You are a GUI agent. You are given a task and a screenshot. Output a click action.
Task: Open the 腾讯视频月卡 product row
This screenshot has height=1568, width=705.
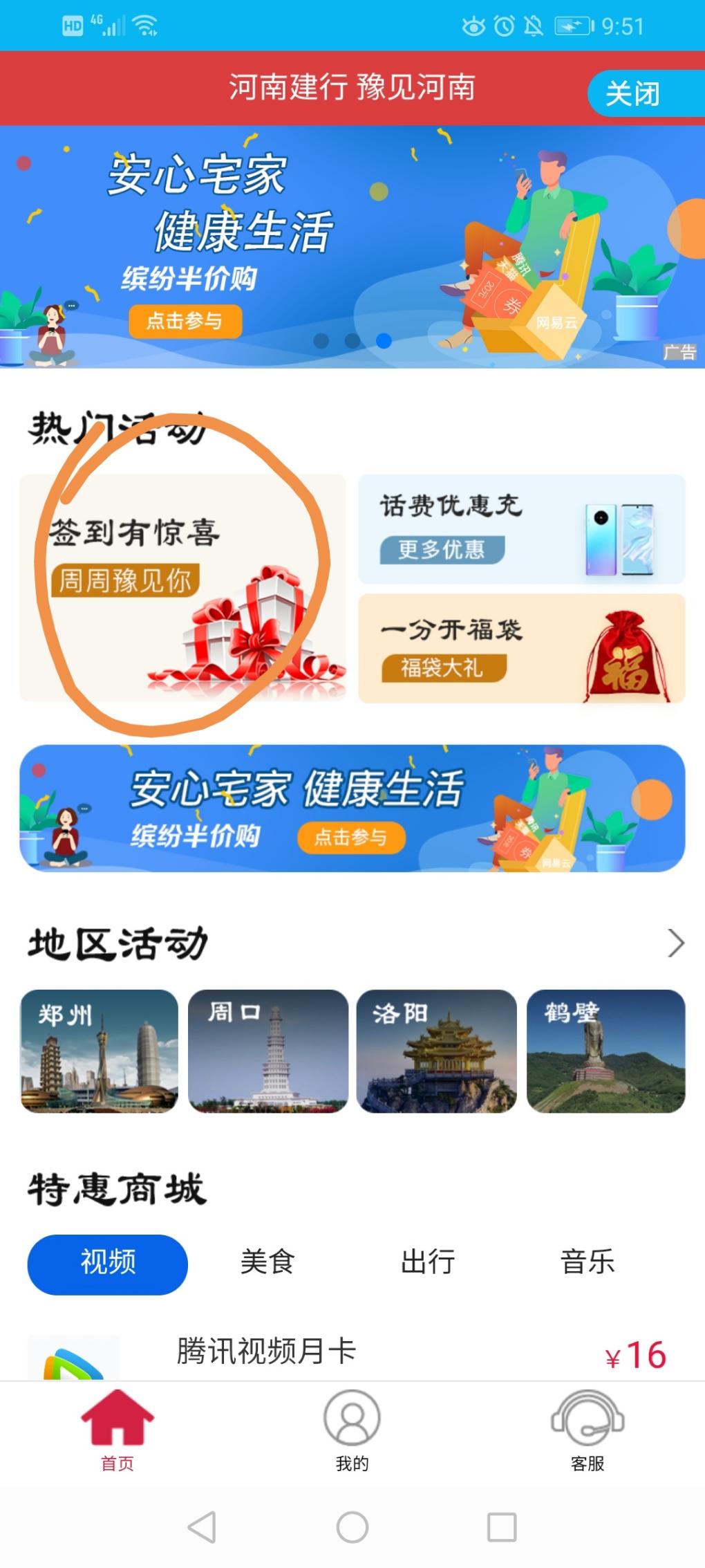(x=352, y=1354)
